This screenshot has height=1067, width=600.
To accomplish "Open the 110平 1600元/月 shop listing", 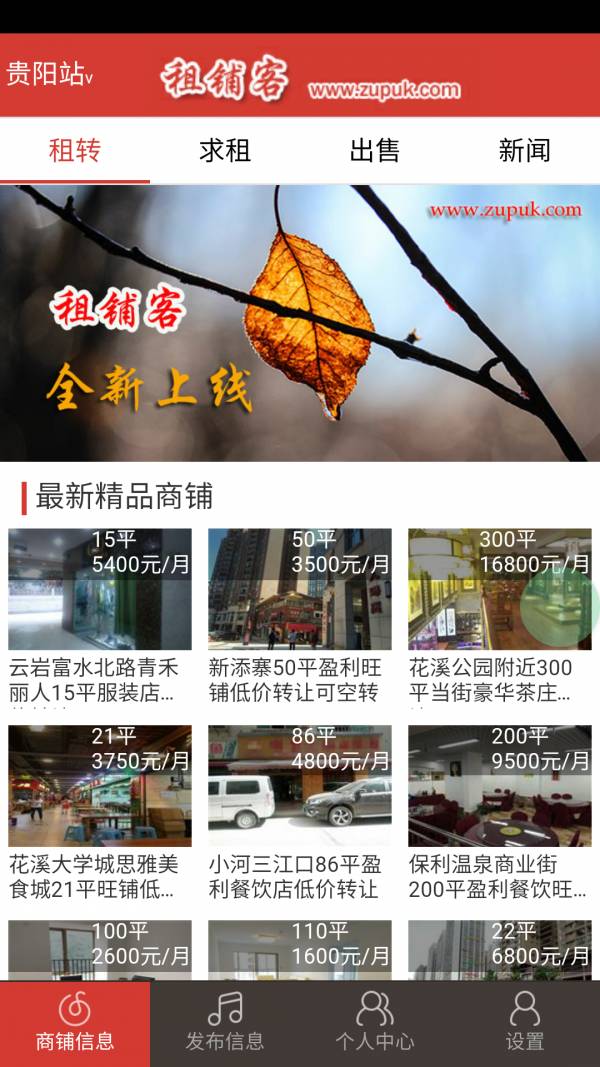I will pos(300,948).
